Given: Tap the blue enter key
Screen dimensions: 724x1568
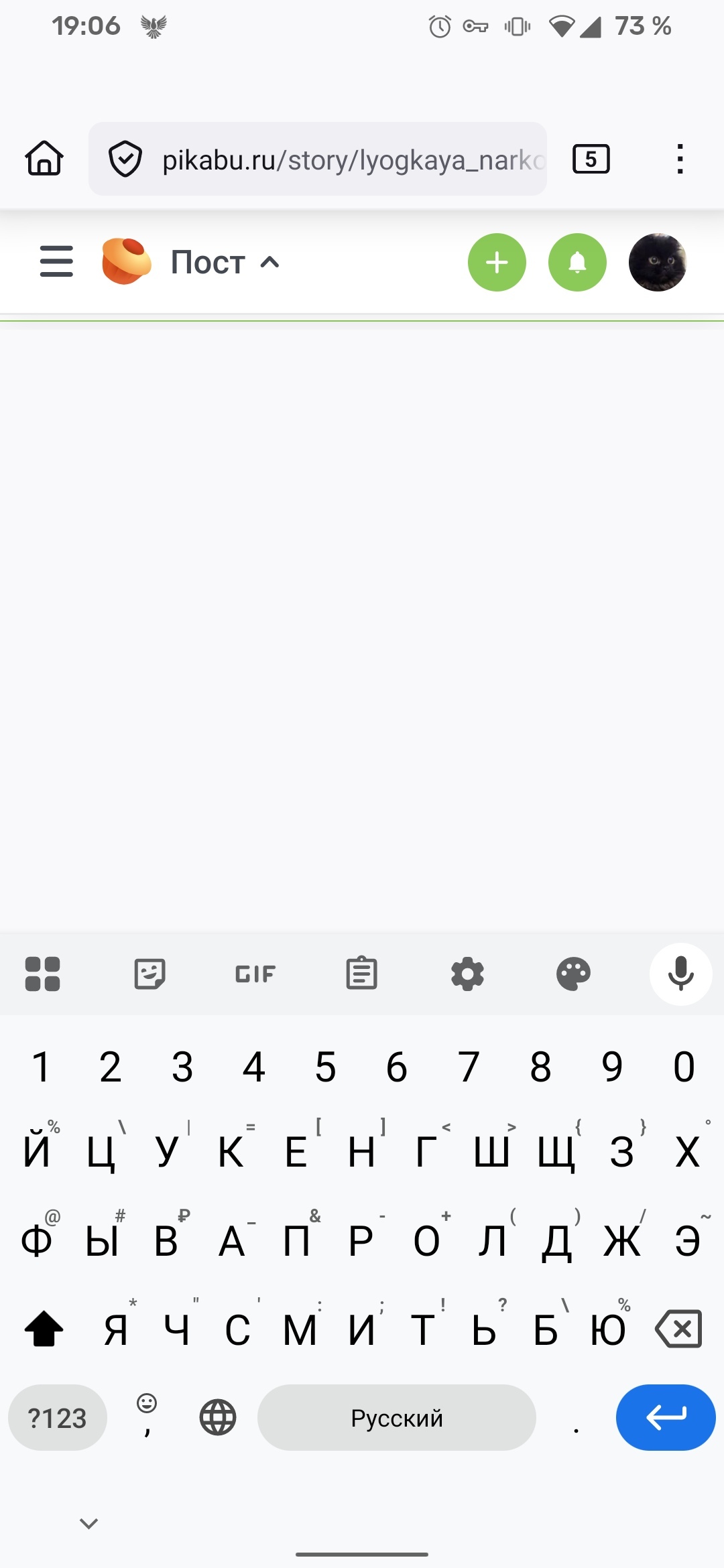Looking at the screenshot, I should pos(666,1417).
